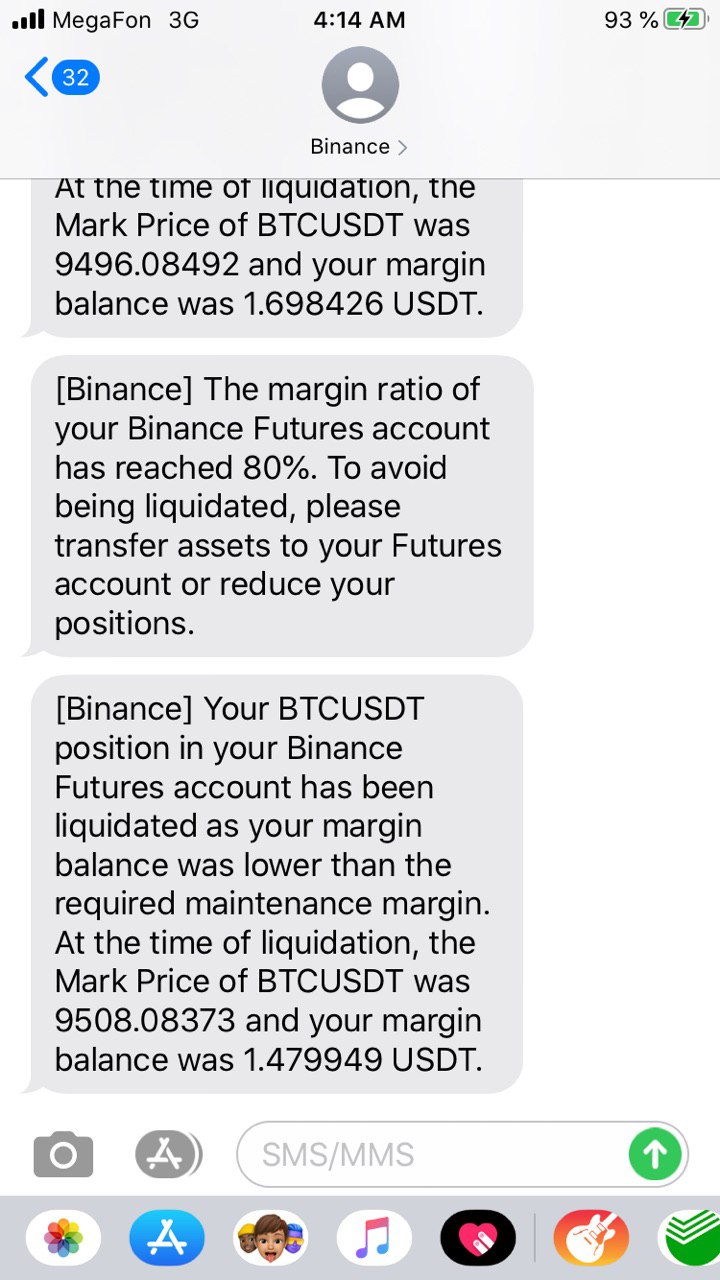Open the Music iMessage app
Image resolution: width=720 pixels, height=1280 pixels.
pyautogui.click(x=375, y=1238)
